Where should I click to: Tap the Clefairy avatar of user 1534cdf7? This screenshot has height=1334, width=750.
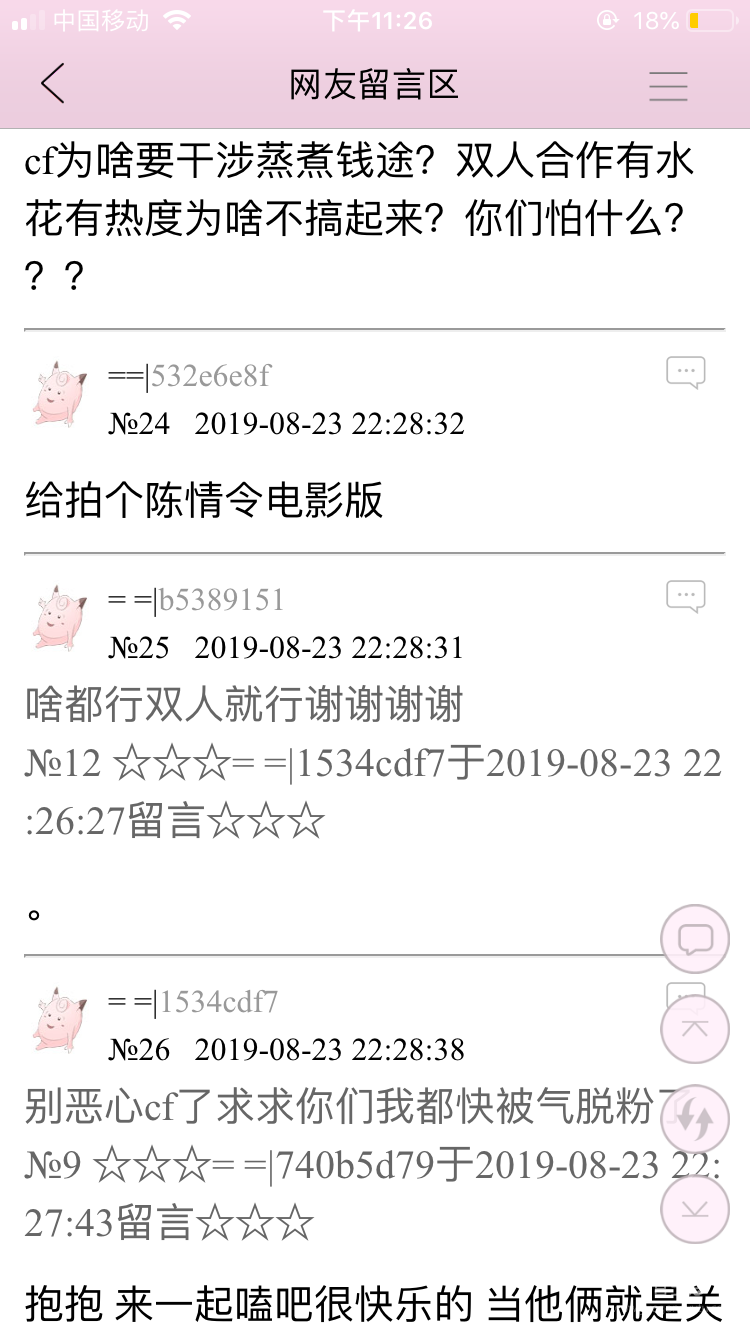point(55,1021)
